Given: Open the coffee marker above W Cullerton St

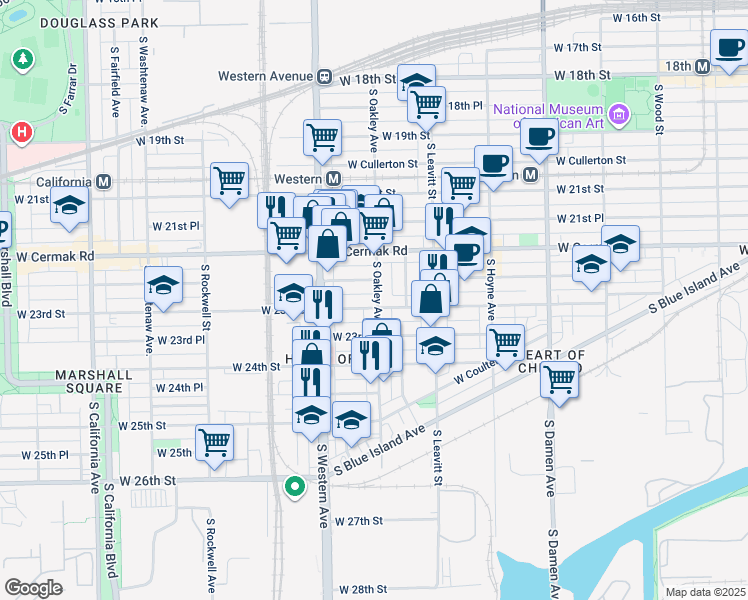Looking at the screenshot, I should click(540, 140).
